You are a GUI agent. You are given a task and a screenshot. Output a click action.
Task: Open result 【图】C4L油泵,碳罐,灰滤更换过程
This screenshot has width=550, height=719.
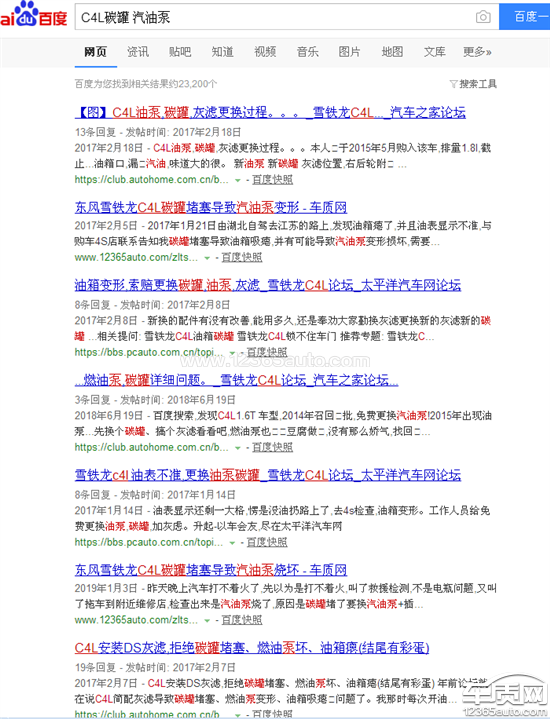pos(270,112)
